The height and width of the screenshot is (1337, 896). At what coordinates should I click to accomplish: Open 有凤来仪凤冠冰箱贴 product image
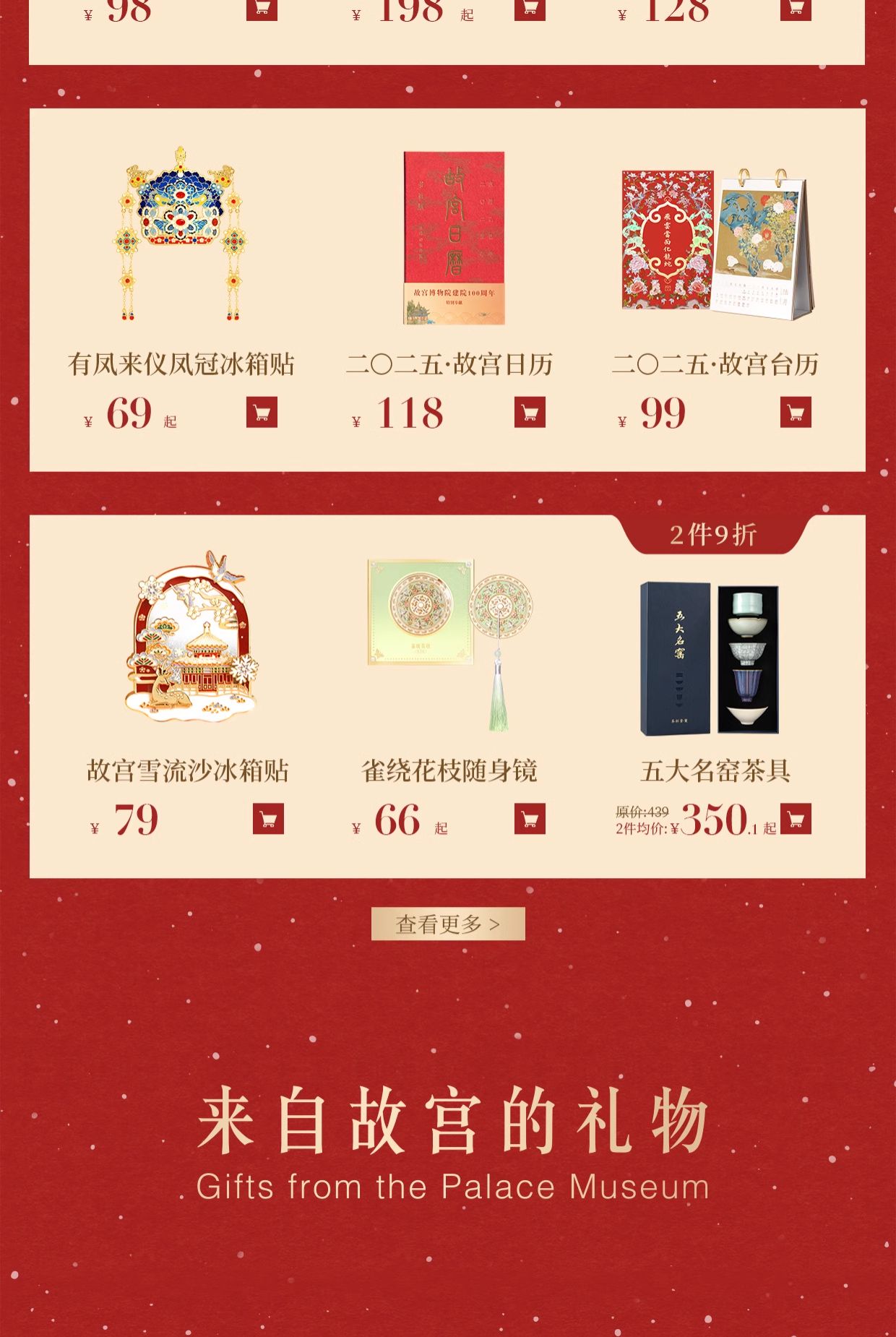click(x=181, y=235)
